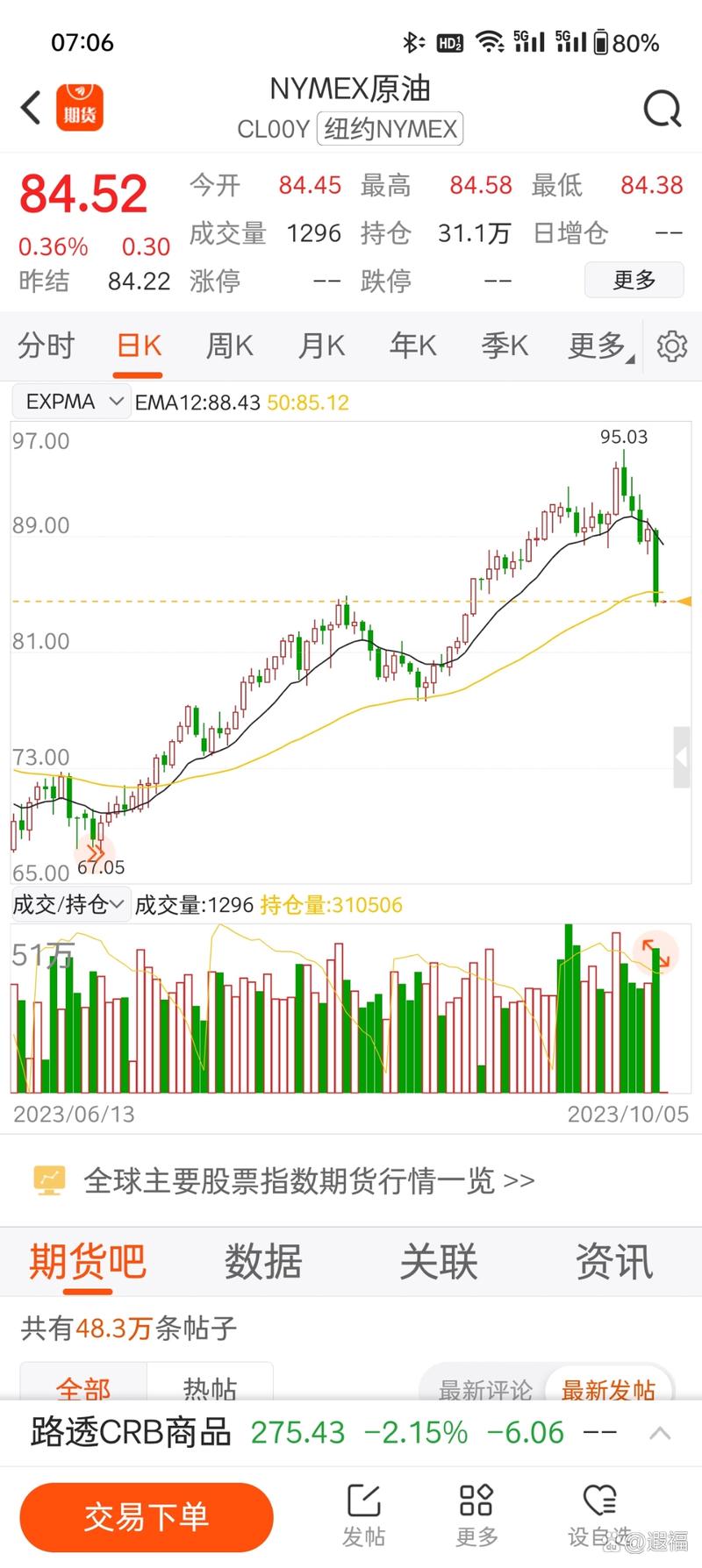Select the 全部 posts filter
This screenshot has width=702, height=1568.
pyautogui.click(x=84, y=1386)
